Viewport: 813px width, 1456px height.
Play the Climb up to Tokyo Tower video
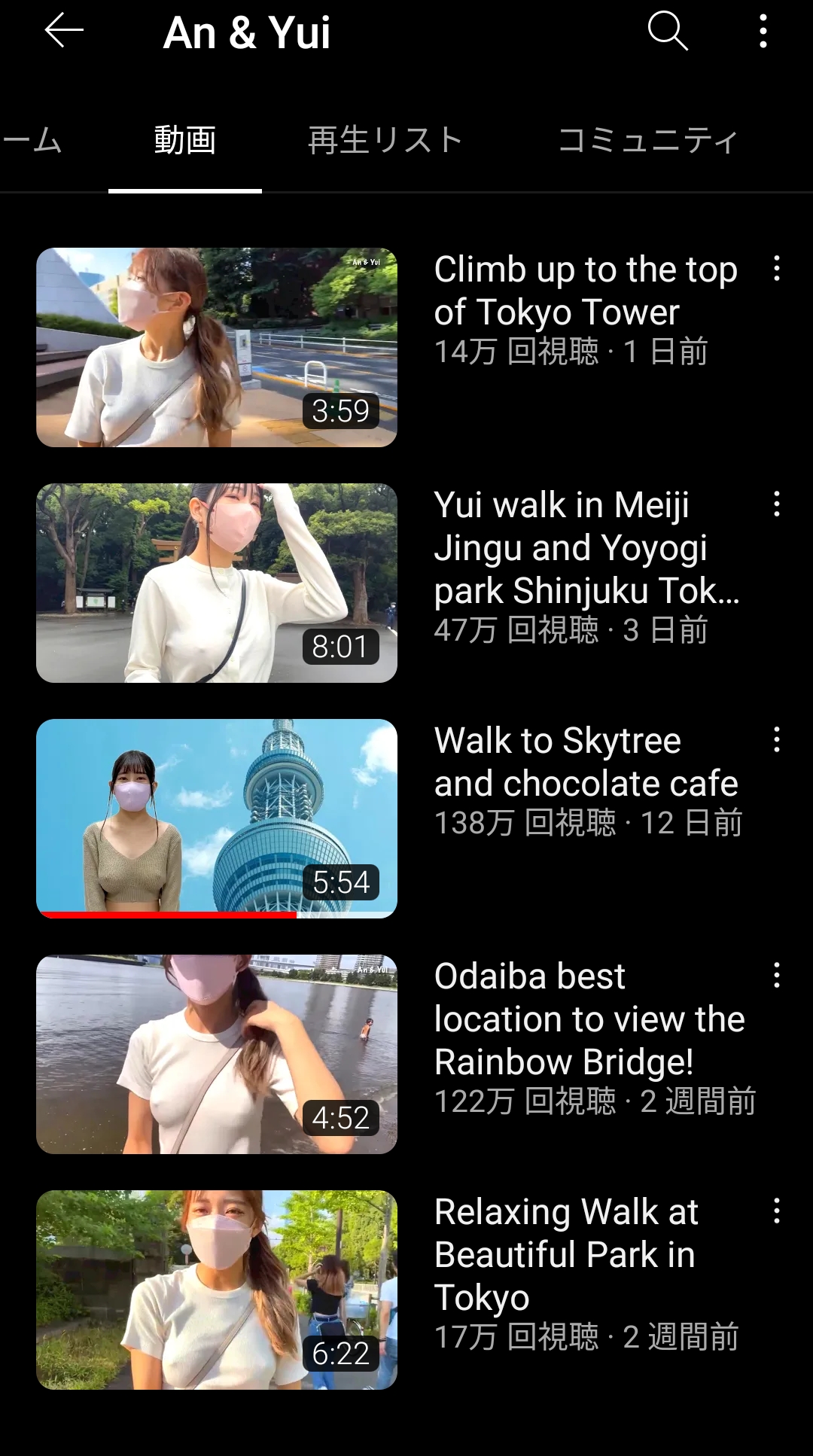point(217,347)
